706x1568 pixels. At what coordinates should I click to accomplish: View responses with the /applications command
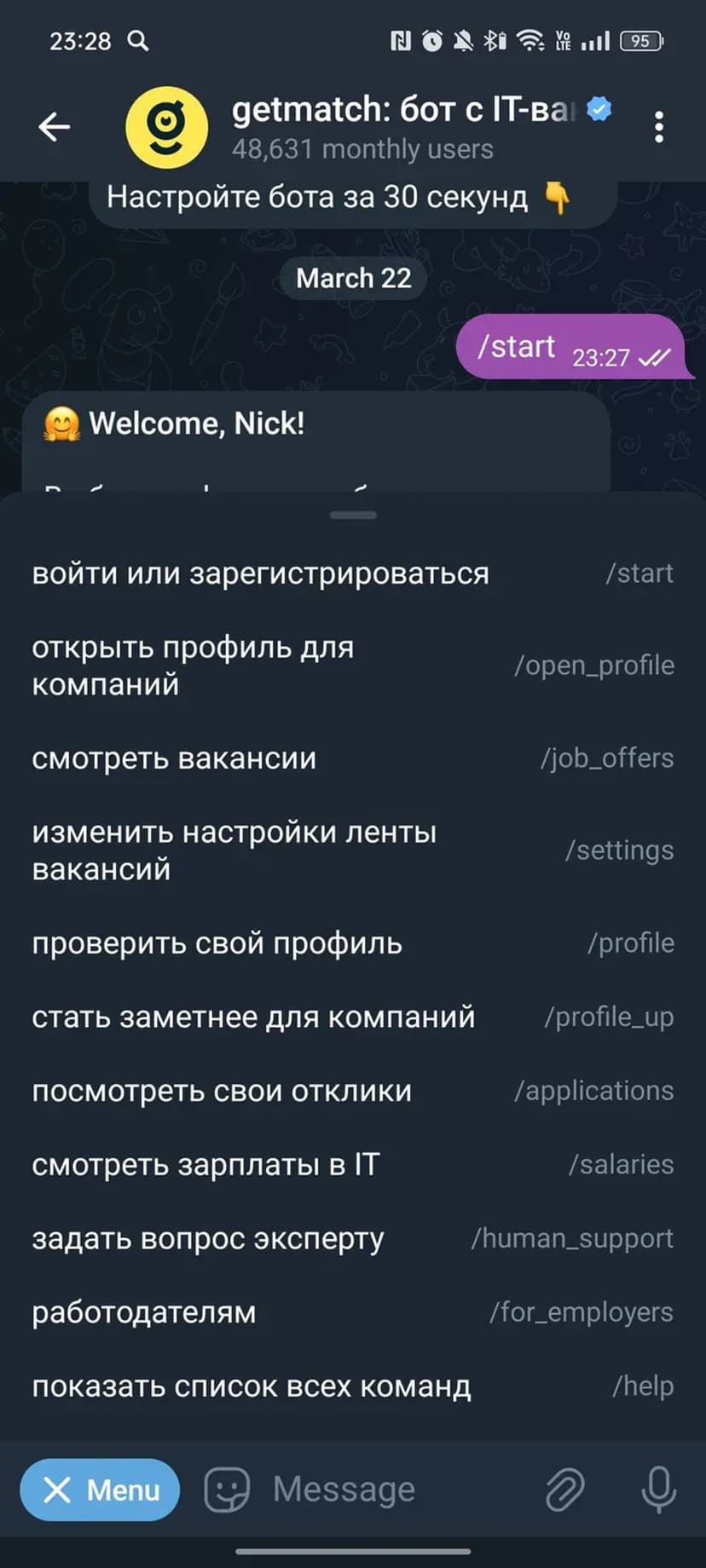pos(352,1091)
